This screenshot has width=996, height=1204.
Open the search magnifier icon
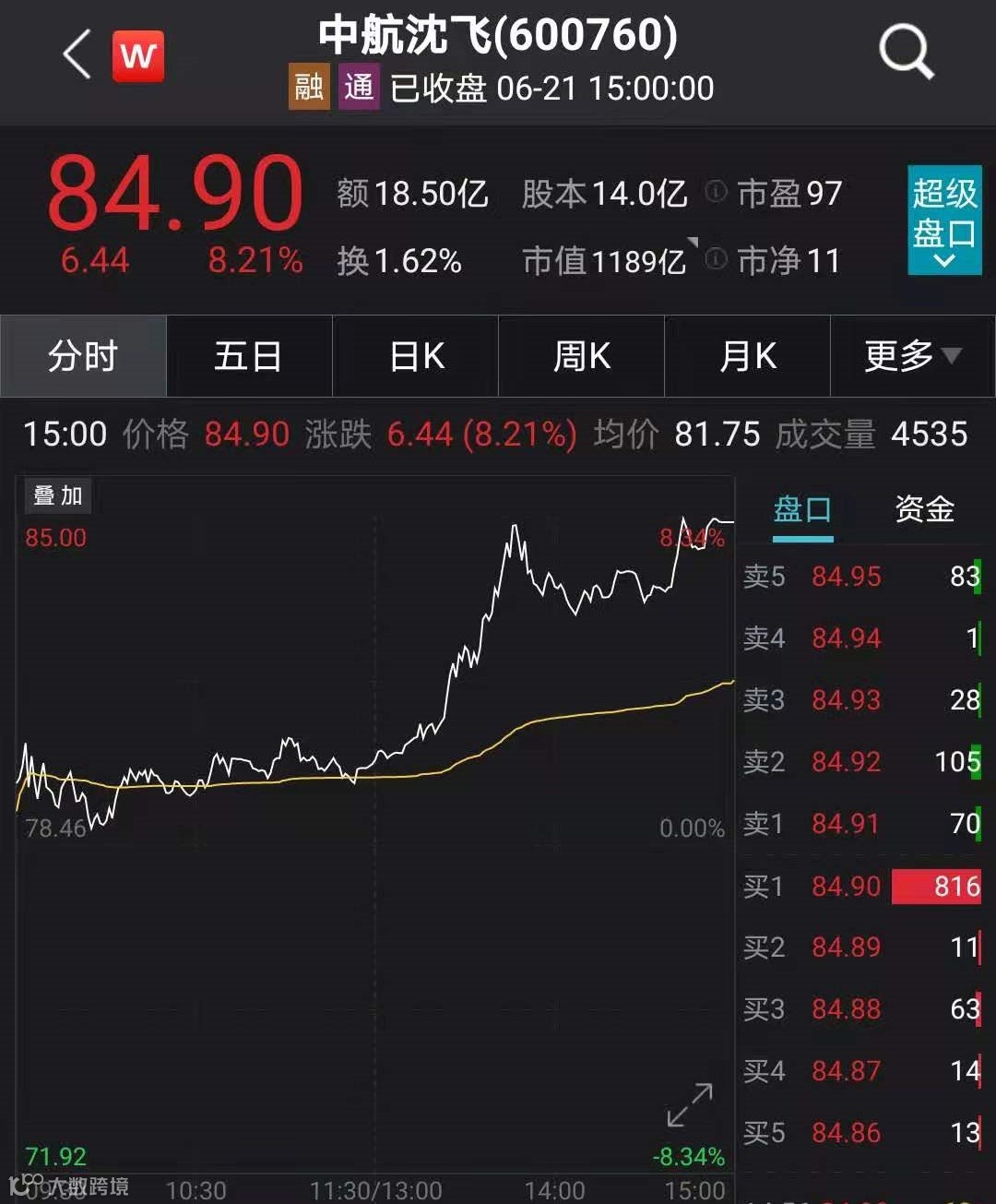906,53
